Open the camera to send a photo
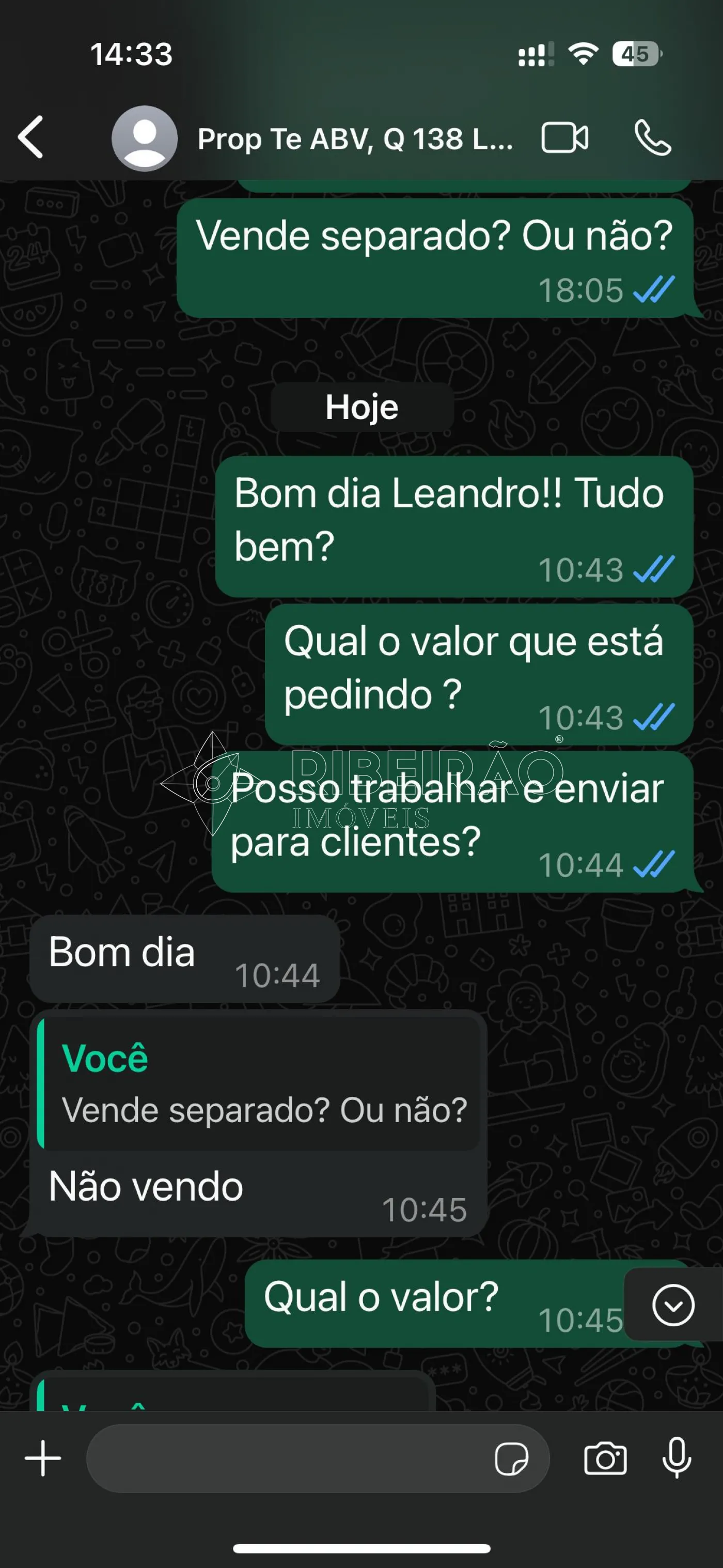Viewport: 723px width, 1568px height. pos(605,1458)
